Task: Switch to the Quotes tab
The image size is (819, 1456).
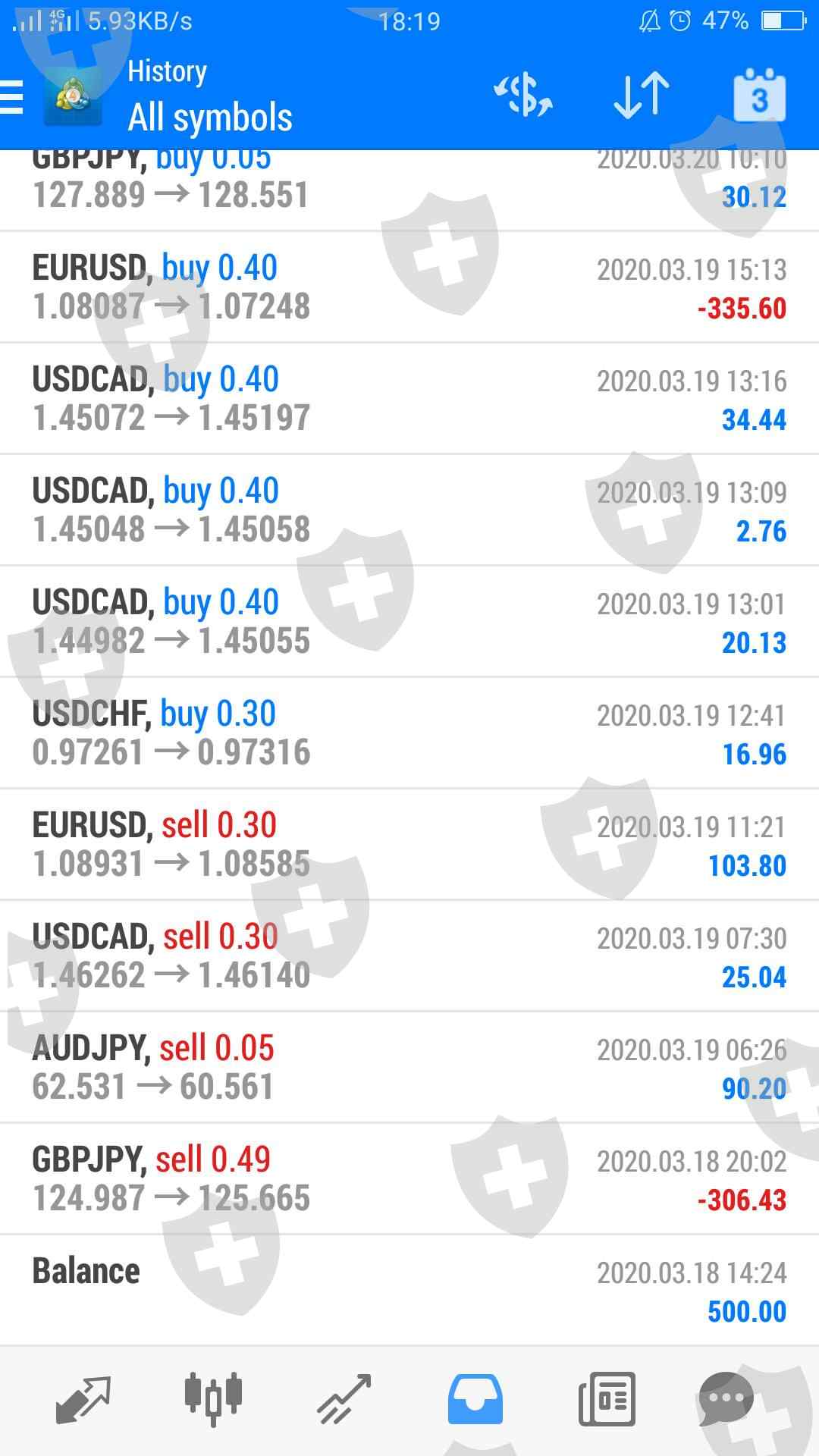Action: click(x=83, y=1398)
